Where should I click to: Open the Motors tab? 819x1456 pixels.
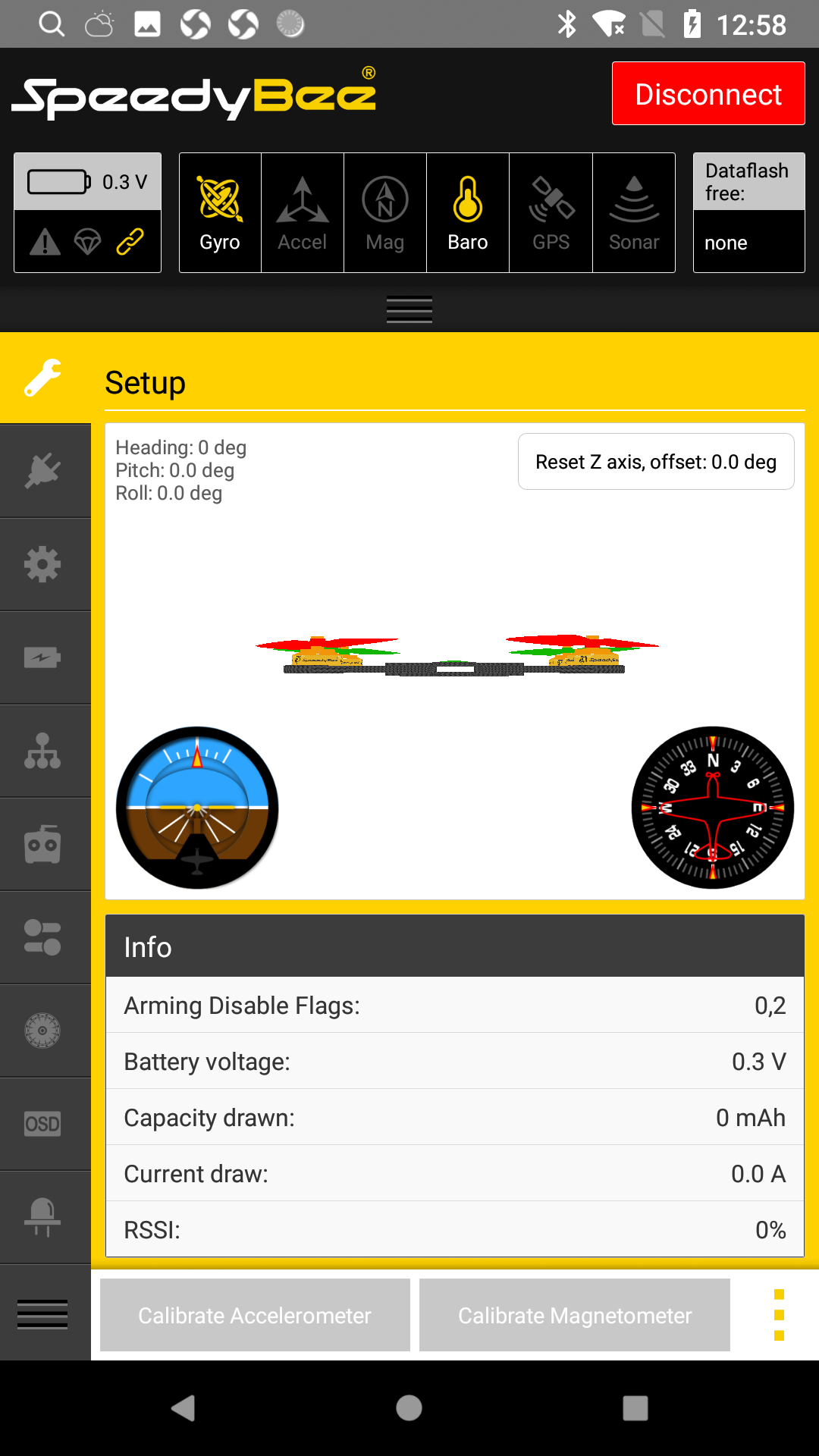[x=45, y=1031]
